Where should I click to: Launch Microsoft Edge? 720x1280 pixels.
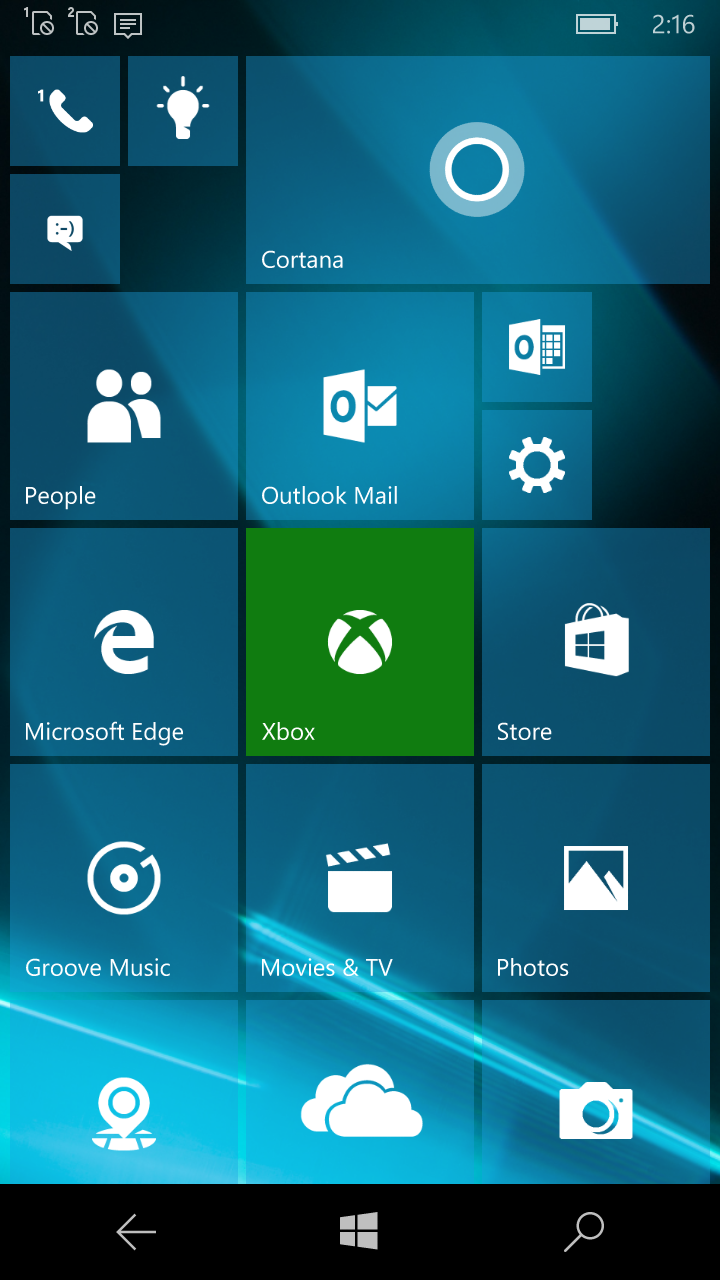tap(124, 642)
